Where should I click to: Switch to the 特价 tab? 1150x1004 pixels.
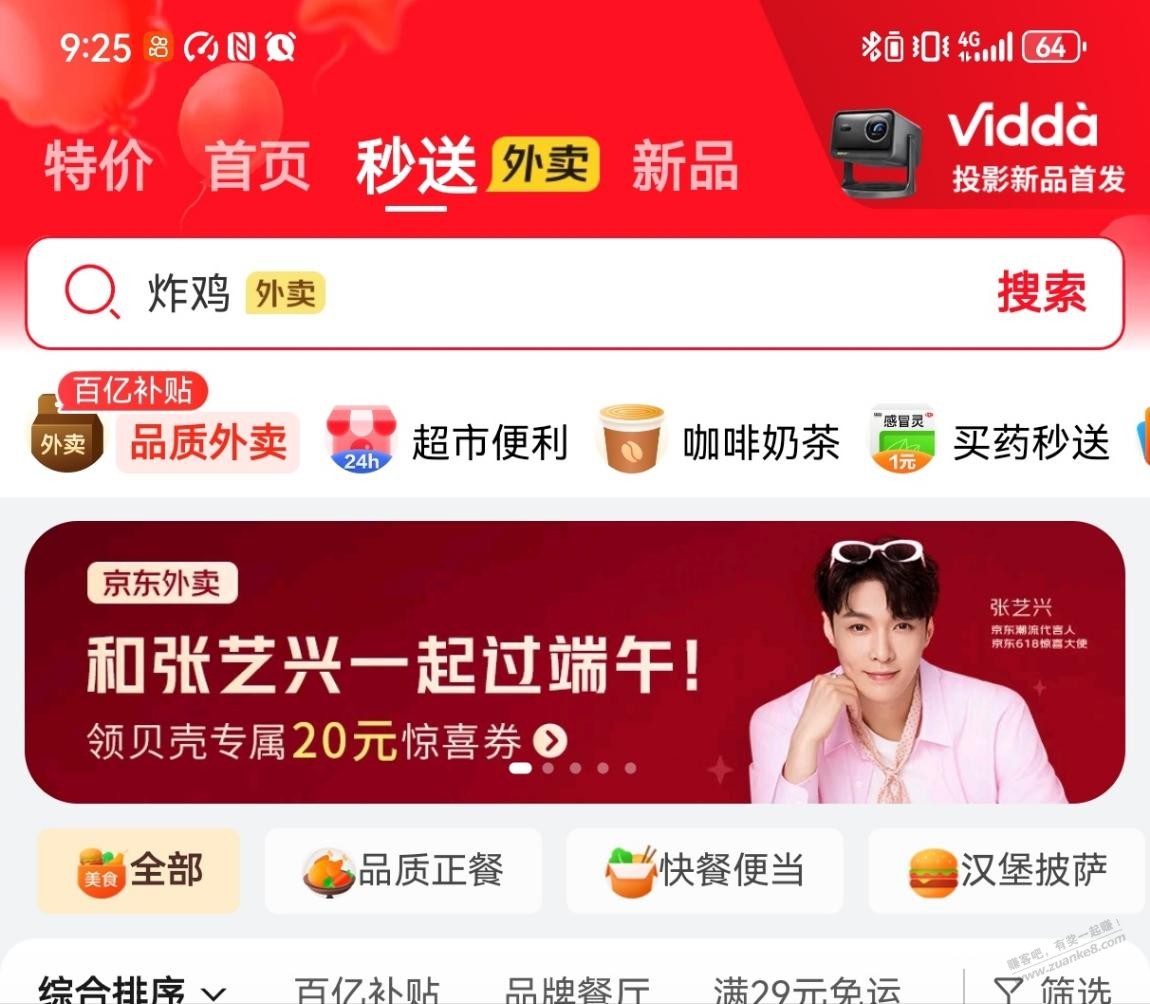[x=98, y=166]
